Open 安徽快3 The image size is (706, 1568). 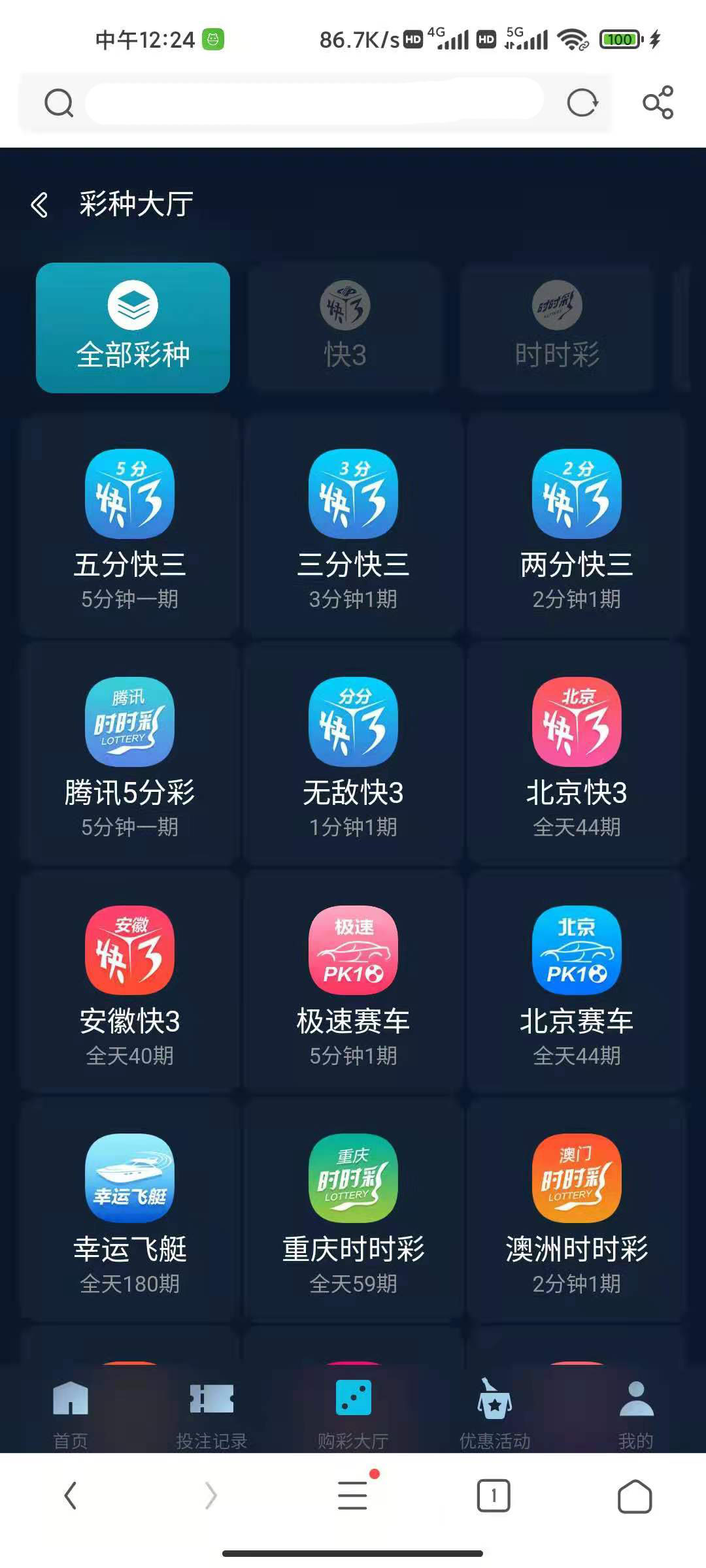click(x=129, y=984)
